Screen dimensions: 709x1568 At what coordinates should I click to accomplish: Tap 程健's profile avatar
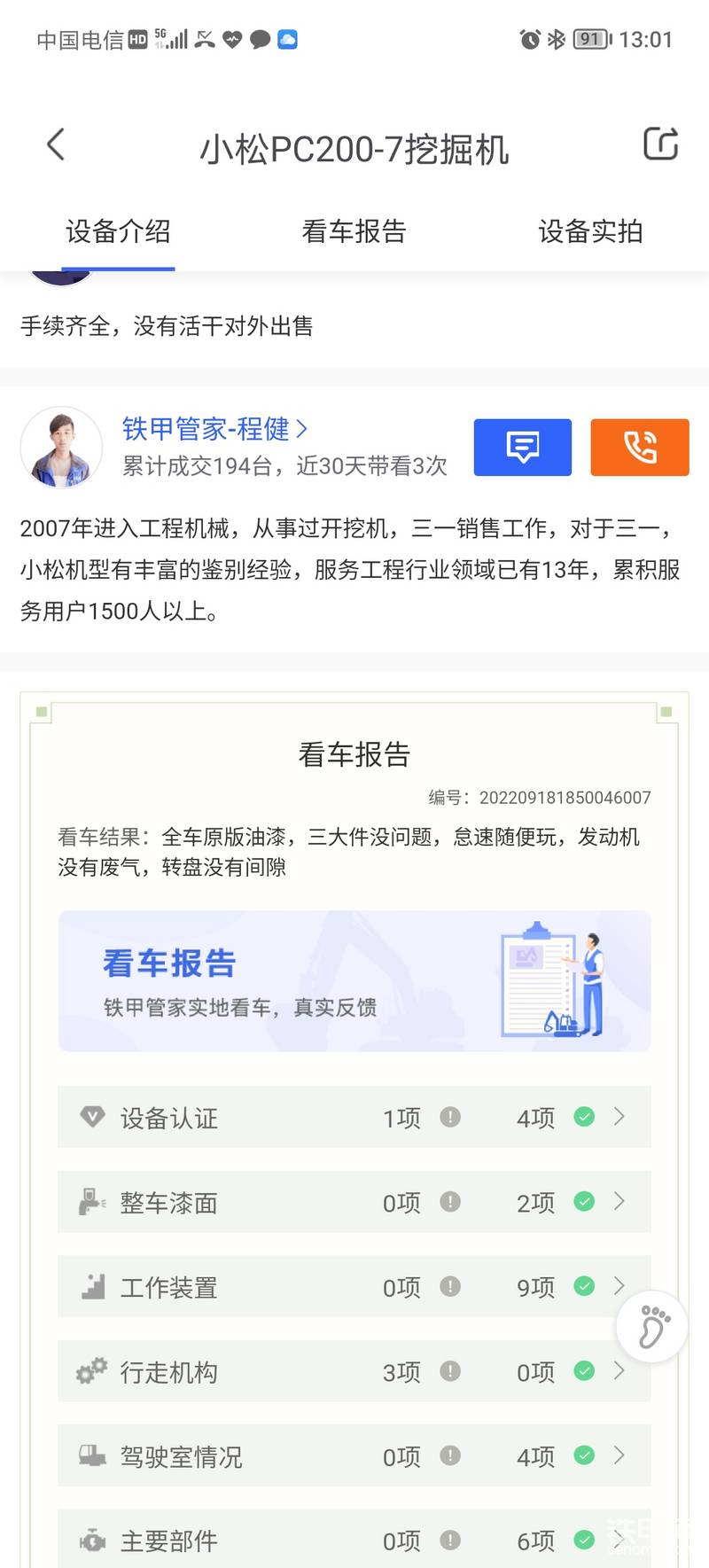click(x=61, y=448)
